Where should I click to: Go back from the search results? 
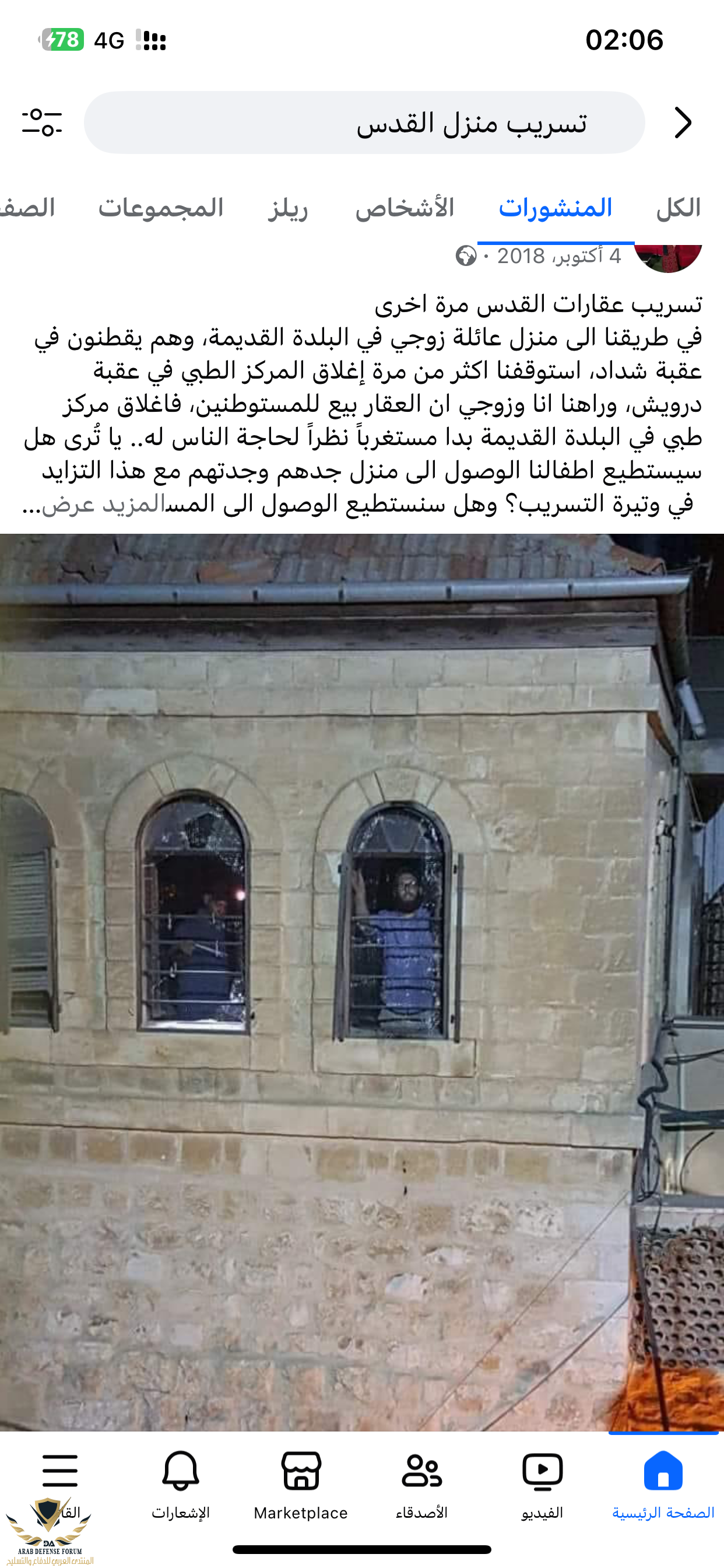(x=683, y=123)
